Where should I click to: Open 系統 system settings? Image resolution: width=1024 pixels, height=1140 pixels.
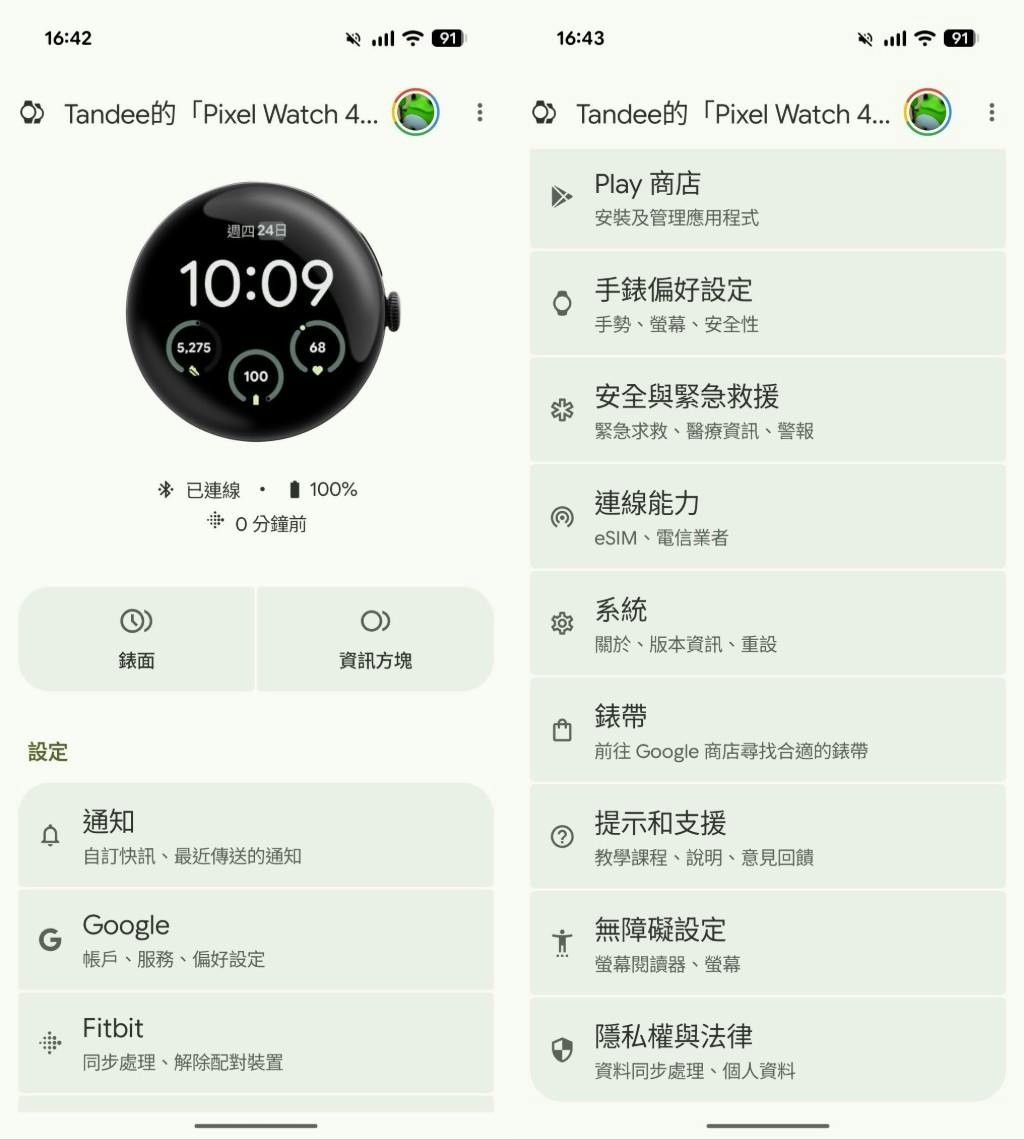click(x=767, y=624)
